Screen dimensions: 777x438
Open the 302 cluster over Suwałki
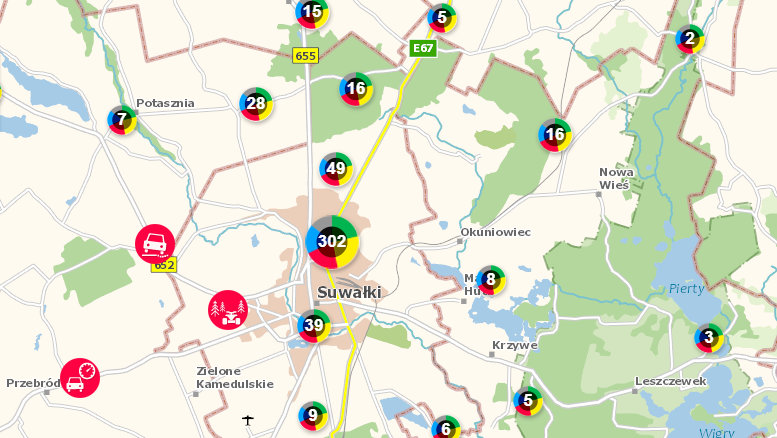click(x=332, y=241)
